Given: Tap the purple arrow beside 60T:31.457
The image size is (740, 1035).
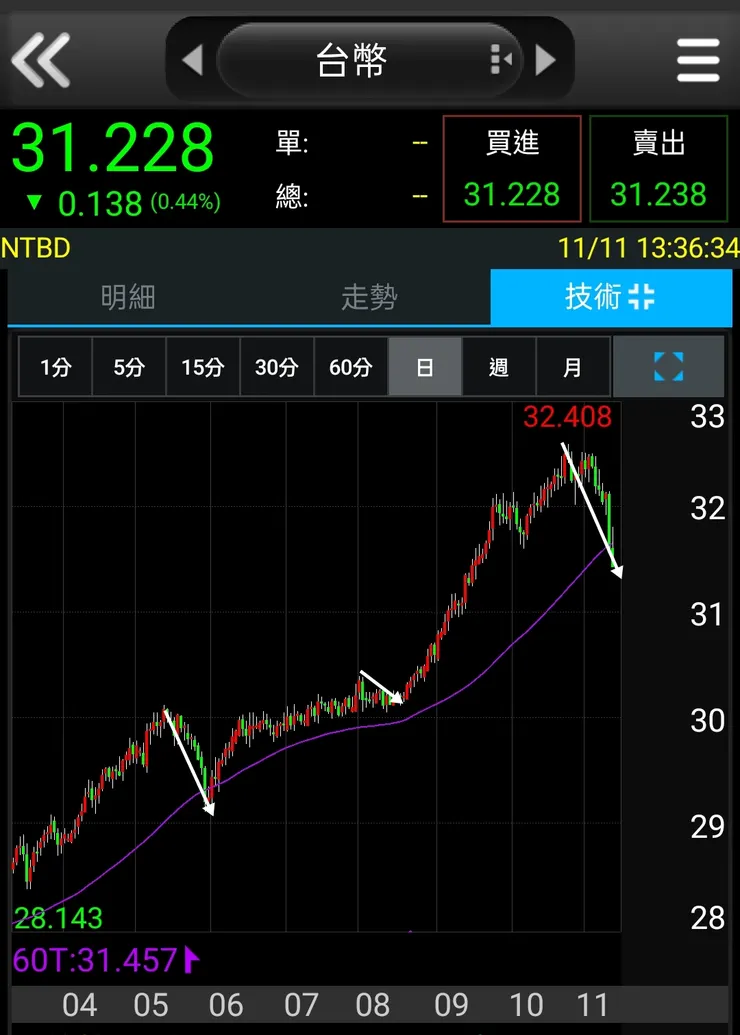Looking at the screenshot, I should click(192, 960).
